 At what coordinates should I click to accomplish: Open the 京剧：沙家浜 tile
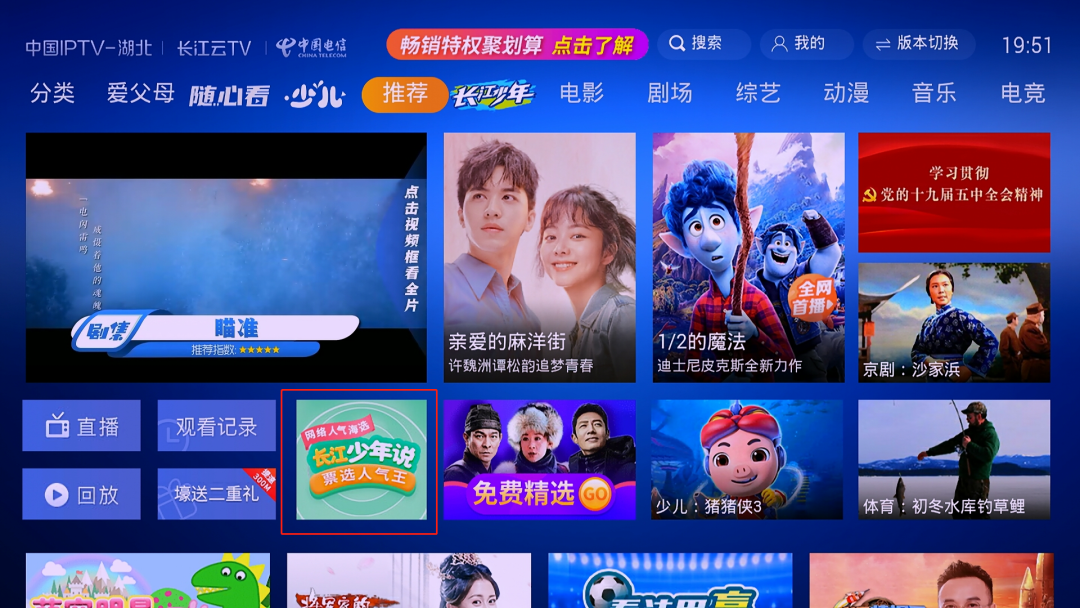coord(953,322)
